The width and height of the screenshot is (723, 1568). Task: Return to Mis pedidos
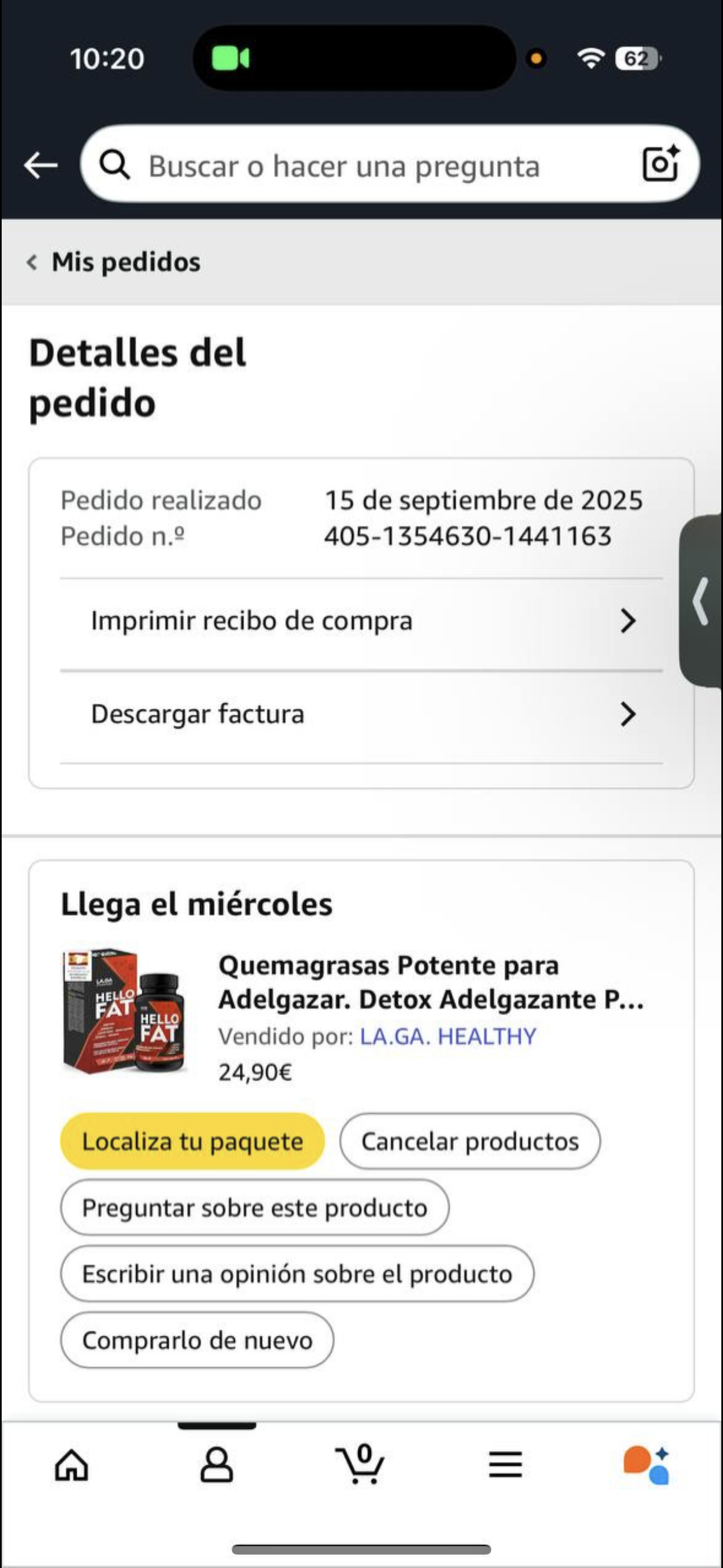(x=114, y=262)
